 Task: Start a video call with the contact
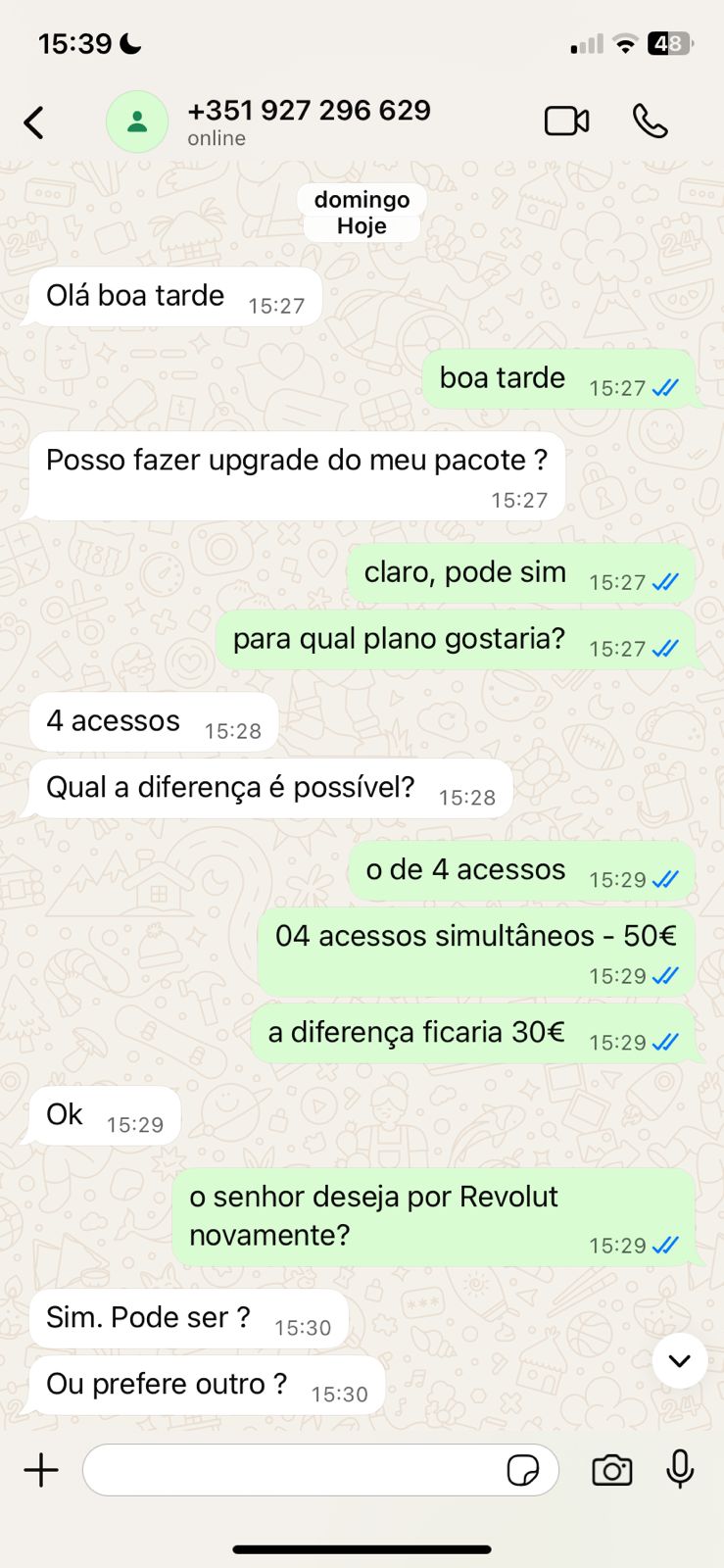(566, 122)
